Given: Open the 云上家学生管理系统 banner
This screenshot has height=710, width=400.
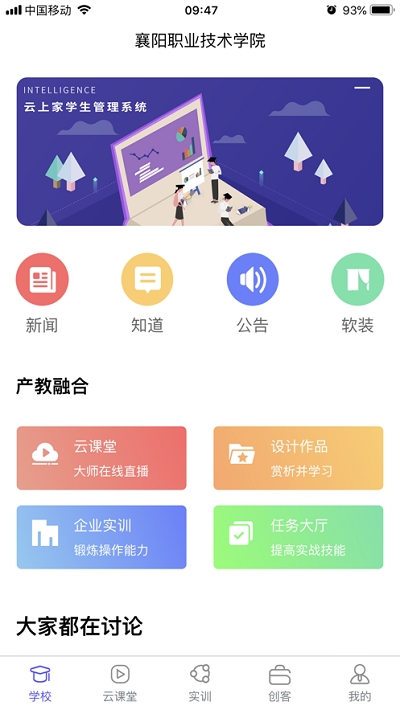Looking at the screenshot, I should tap(200, 151).
